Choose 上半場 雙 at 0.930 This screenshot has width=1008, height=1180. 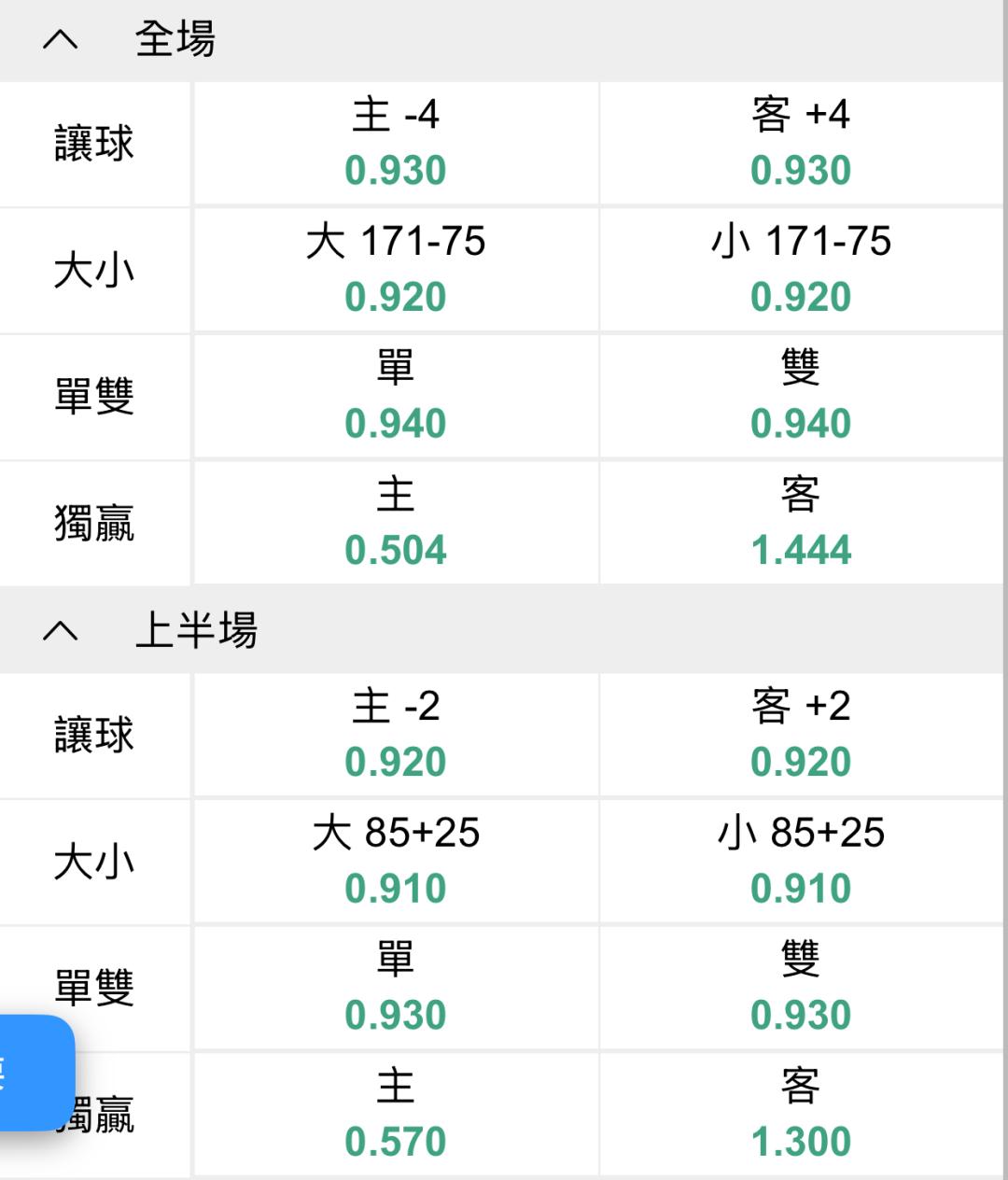point(801,988)
